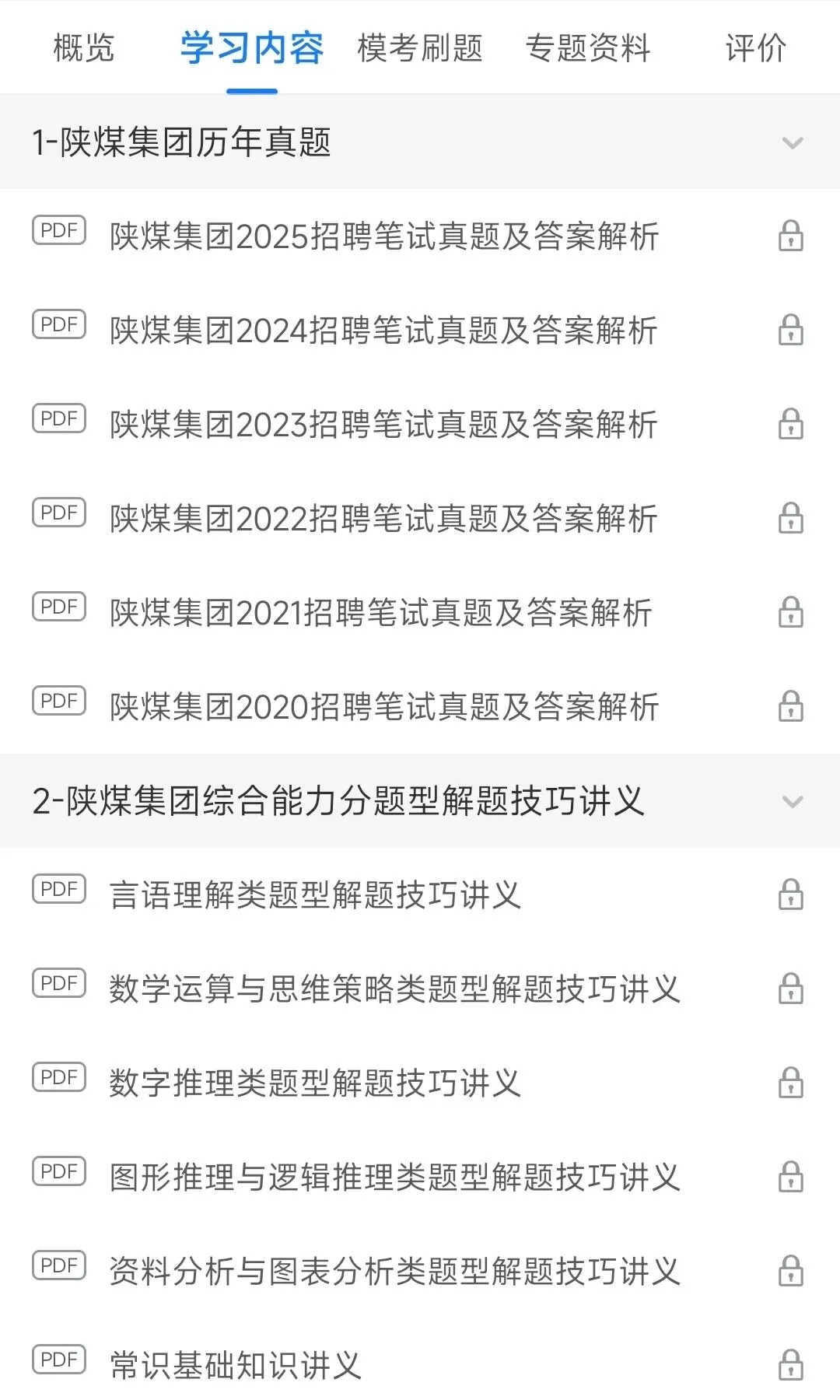Open 图形推理与逻辑推理类题型解题技巧讲义
This screenshot has height=1400, width=840.
tap(420, 1177)
